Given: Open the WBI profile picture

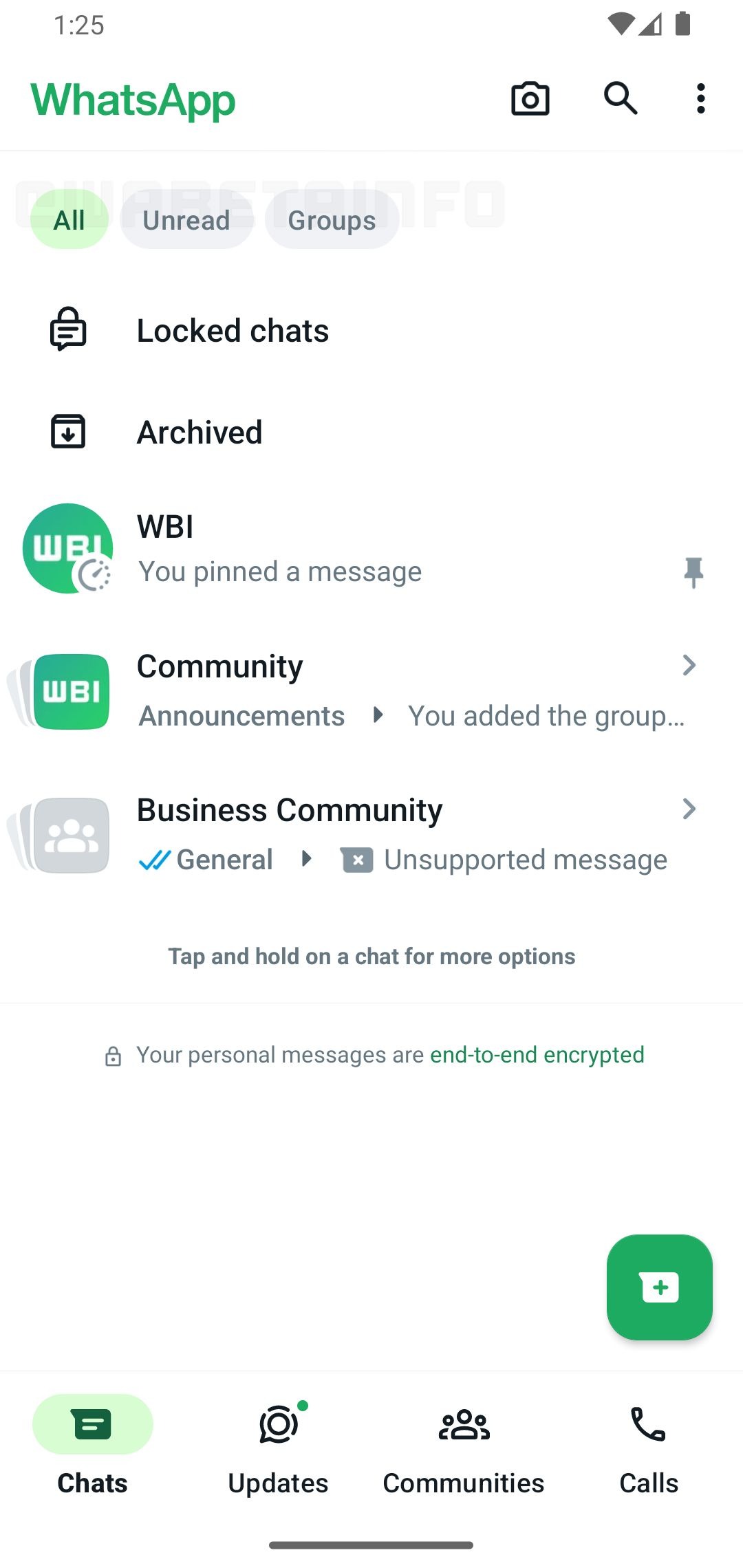Looking at the screenshot, I should (67, 548).
